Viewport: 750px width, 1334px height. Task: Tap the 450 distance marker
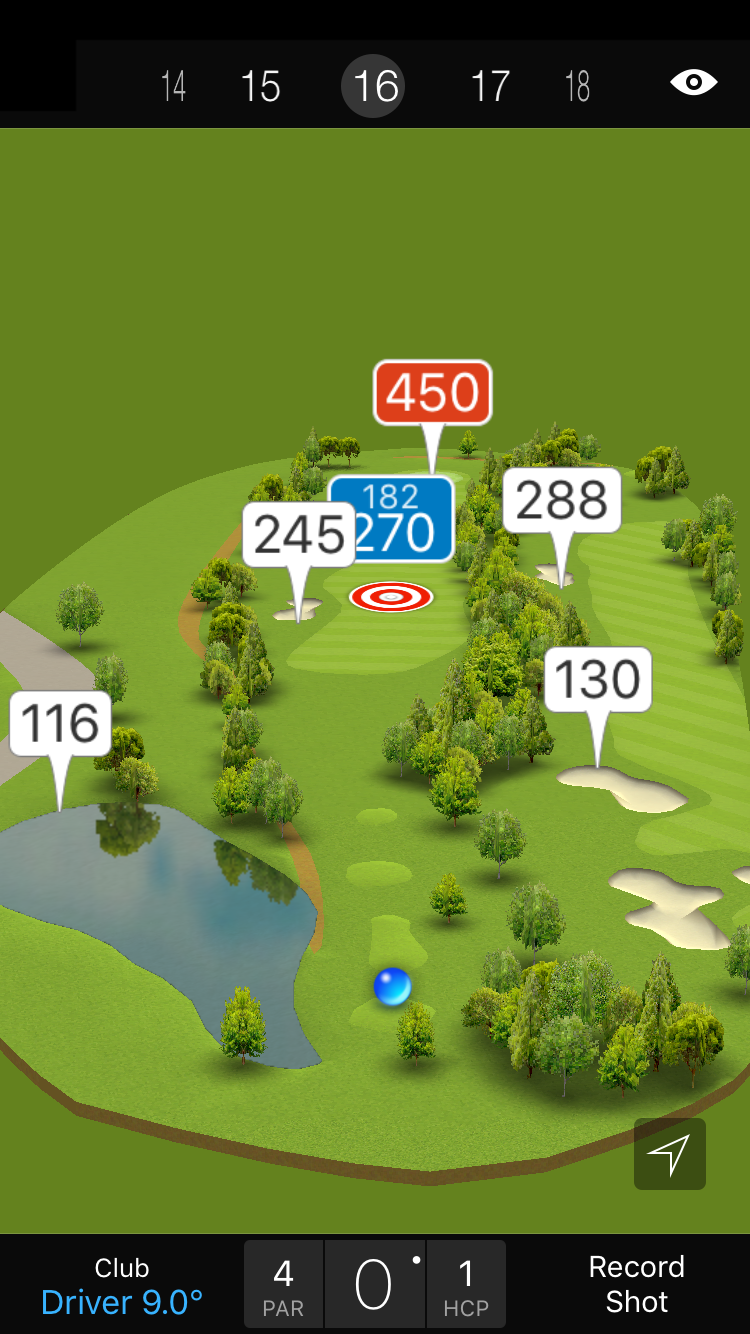point(432,393)
